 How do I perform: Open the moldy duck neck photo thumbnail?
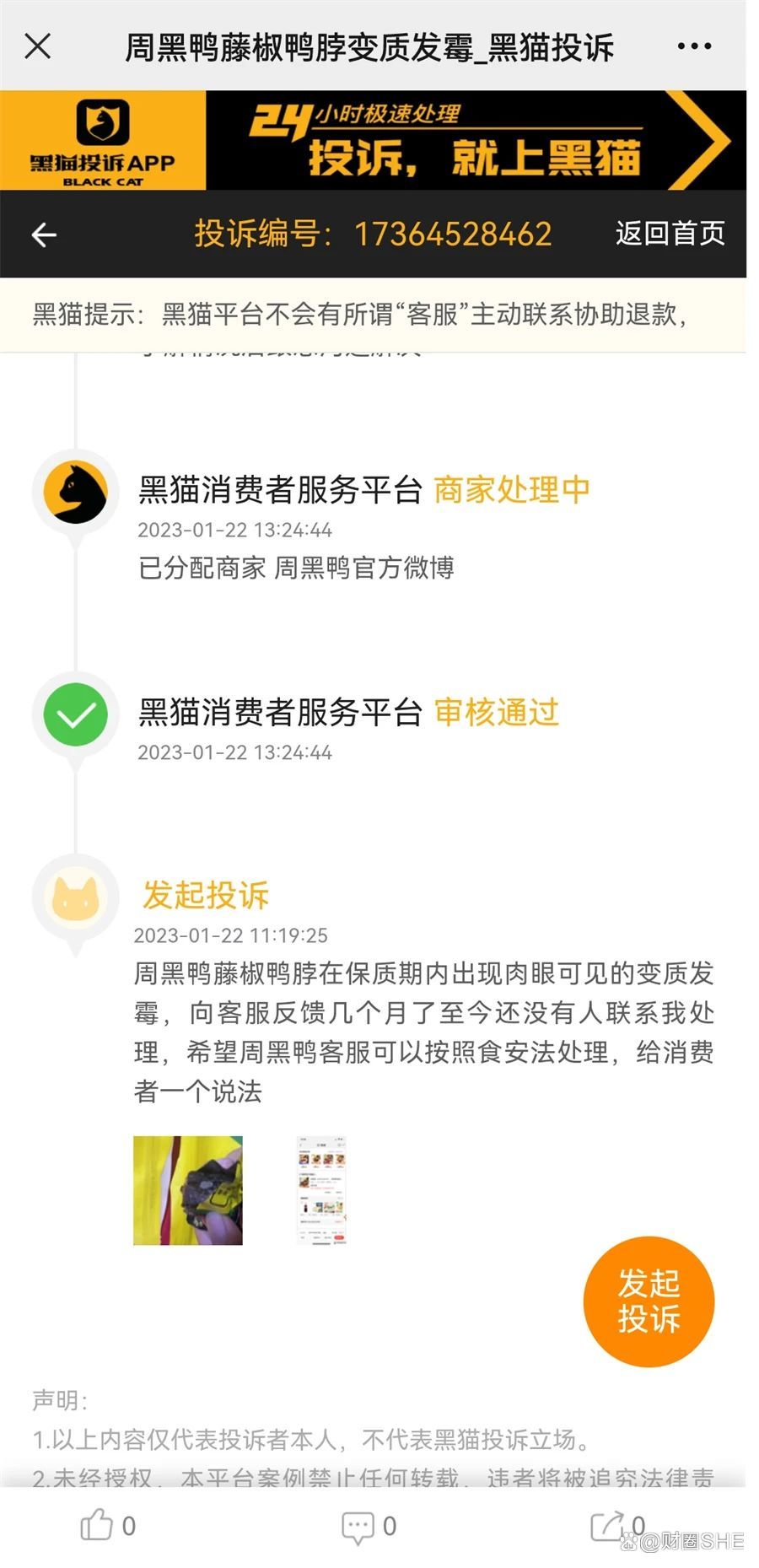coord(187,1191)
